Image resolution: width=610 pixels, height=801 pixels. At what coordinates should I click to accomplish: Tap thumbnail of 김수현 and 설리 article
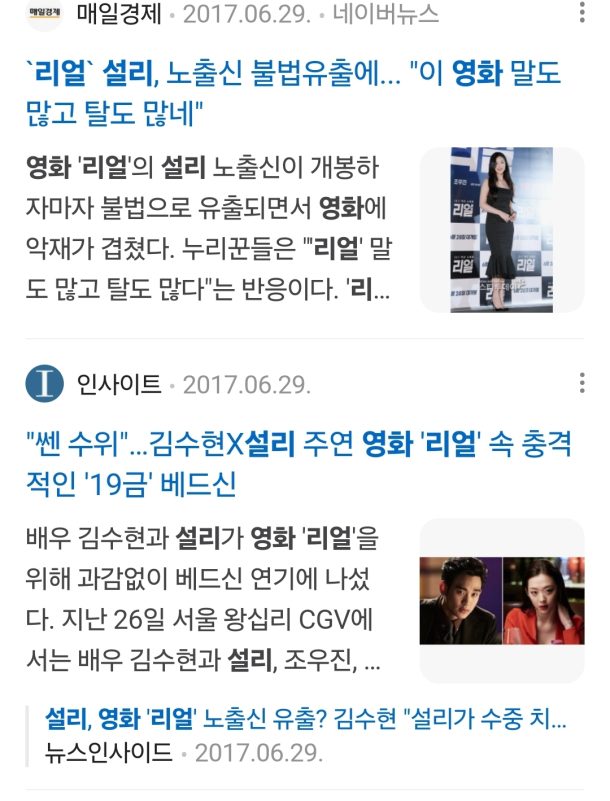(x=501, y=600)
